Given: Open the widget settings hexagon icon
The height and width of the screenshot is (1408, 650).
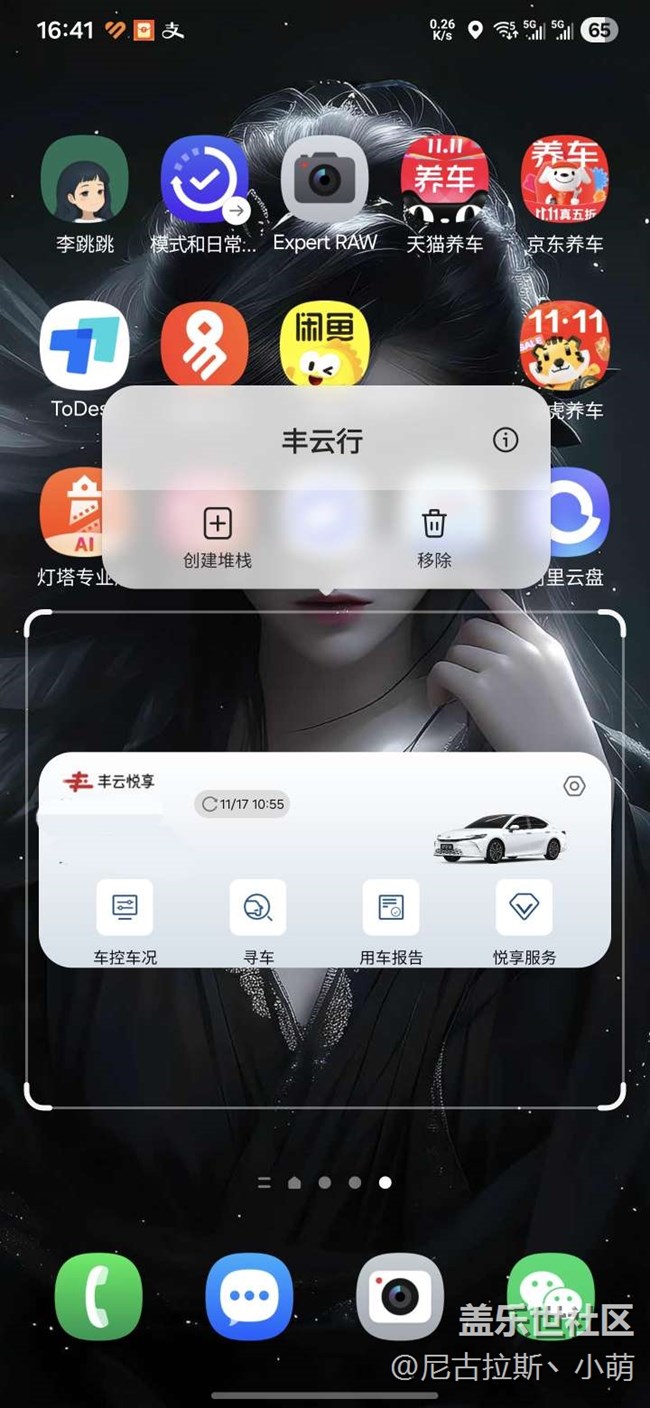Looking at the screenshot, I should (574, 786).
